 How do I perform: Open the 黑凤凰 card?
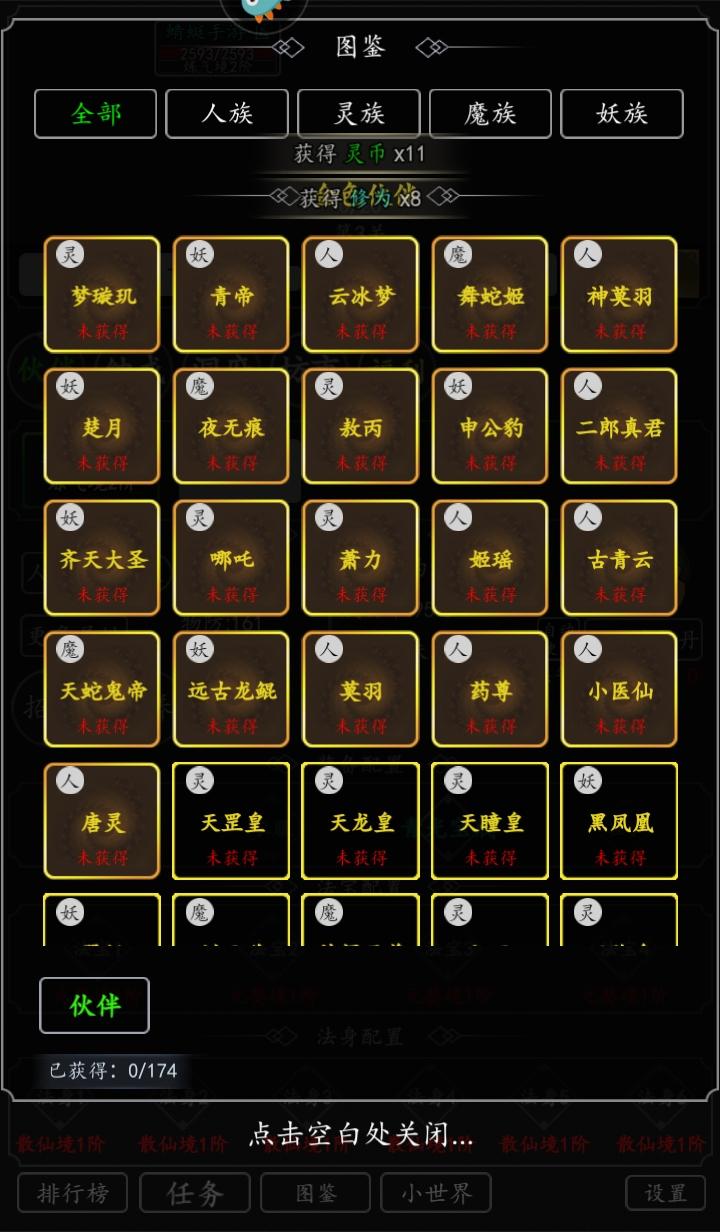[619, 822]
